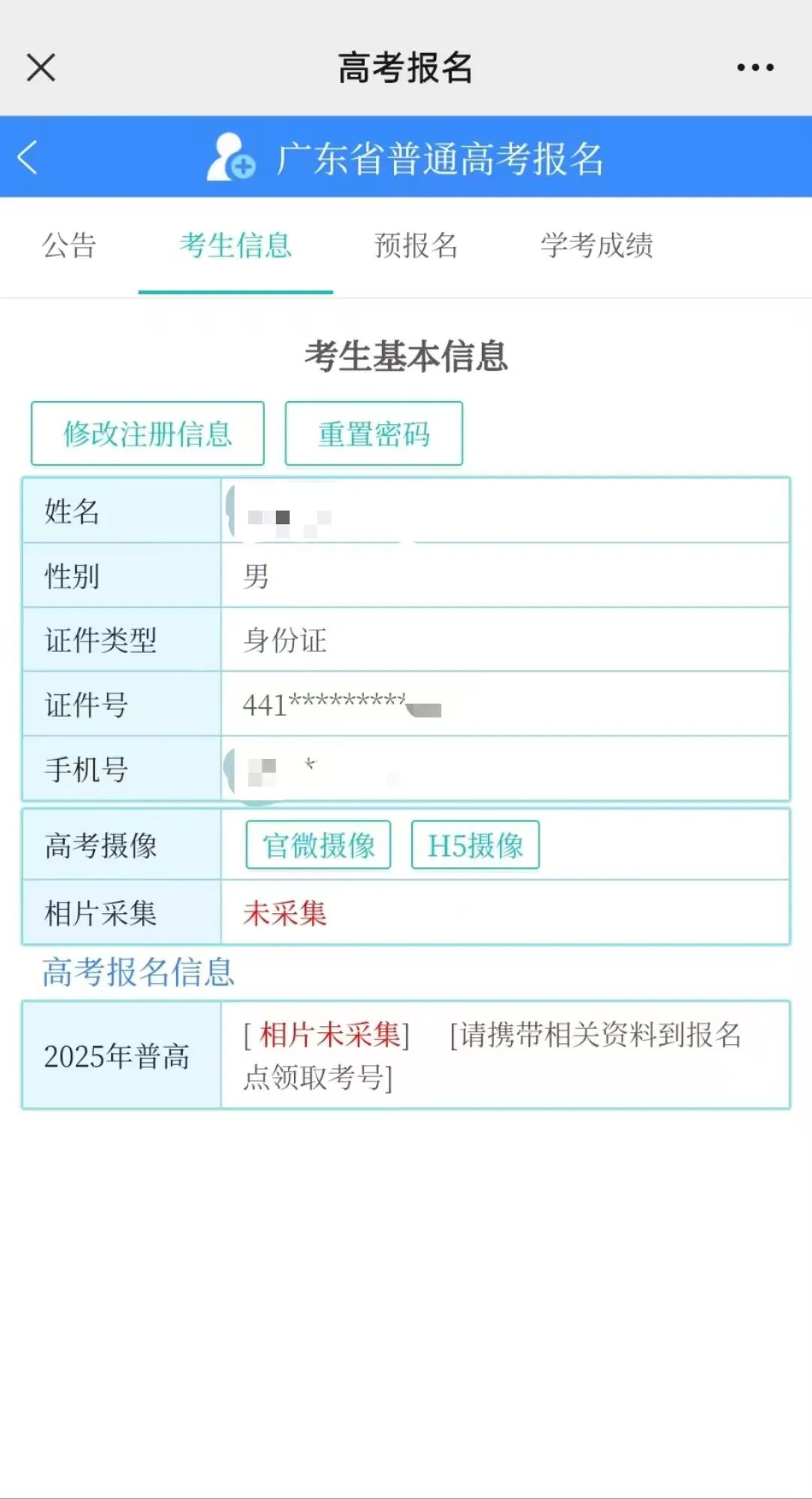Tap the 修改注册信息 button
Viewport: 812px width, 1499px height.
147,433
